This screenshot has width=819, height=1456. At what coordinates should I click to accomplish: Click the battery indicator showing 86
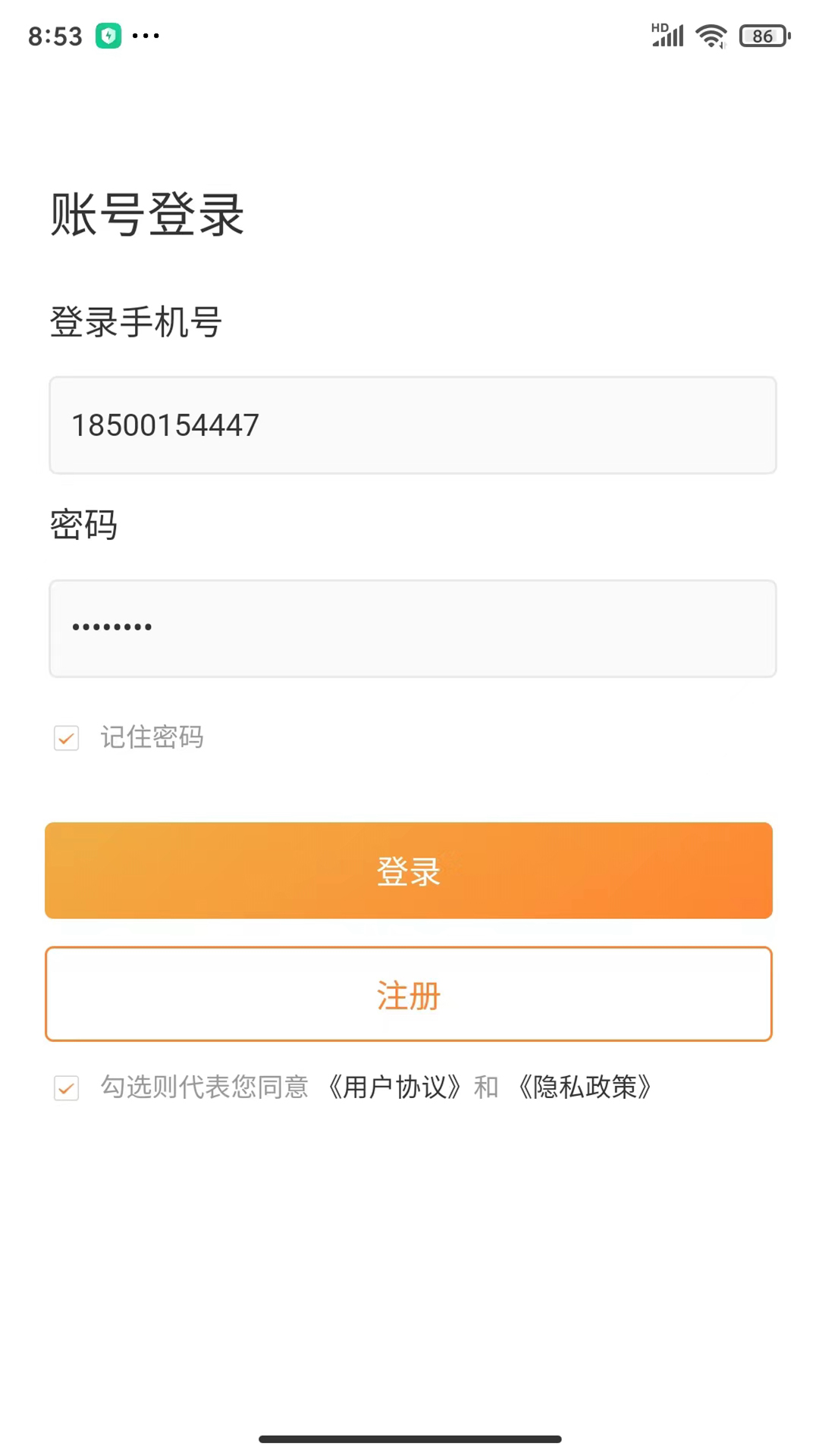[763, 36]
